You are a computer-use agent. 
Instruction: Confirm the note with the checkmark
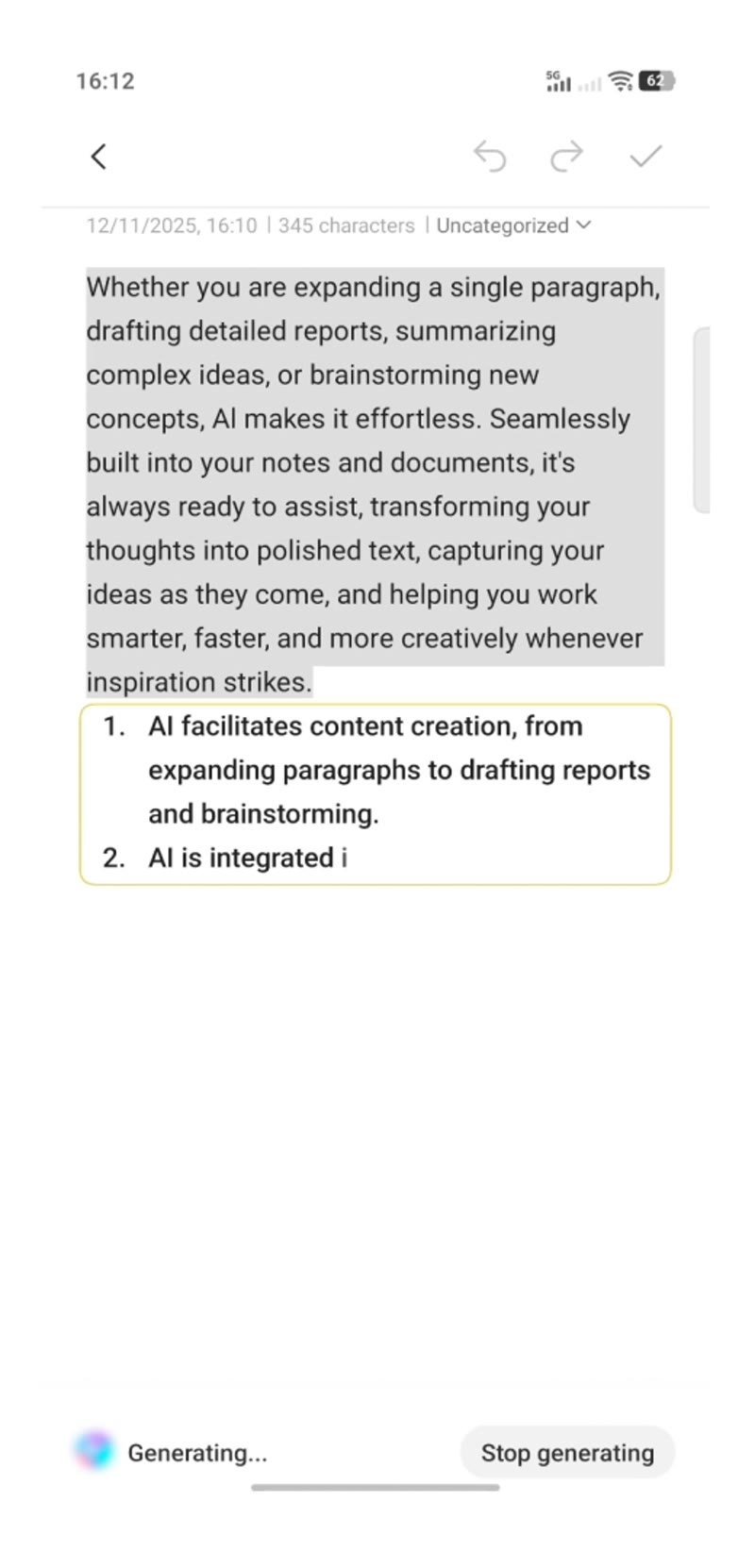click(x=646, y=156)
